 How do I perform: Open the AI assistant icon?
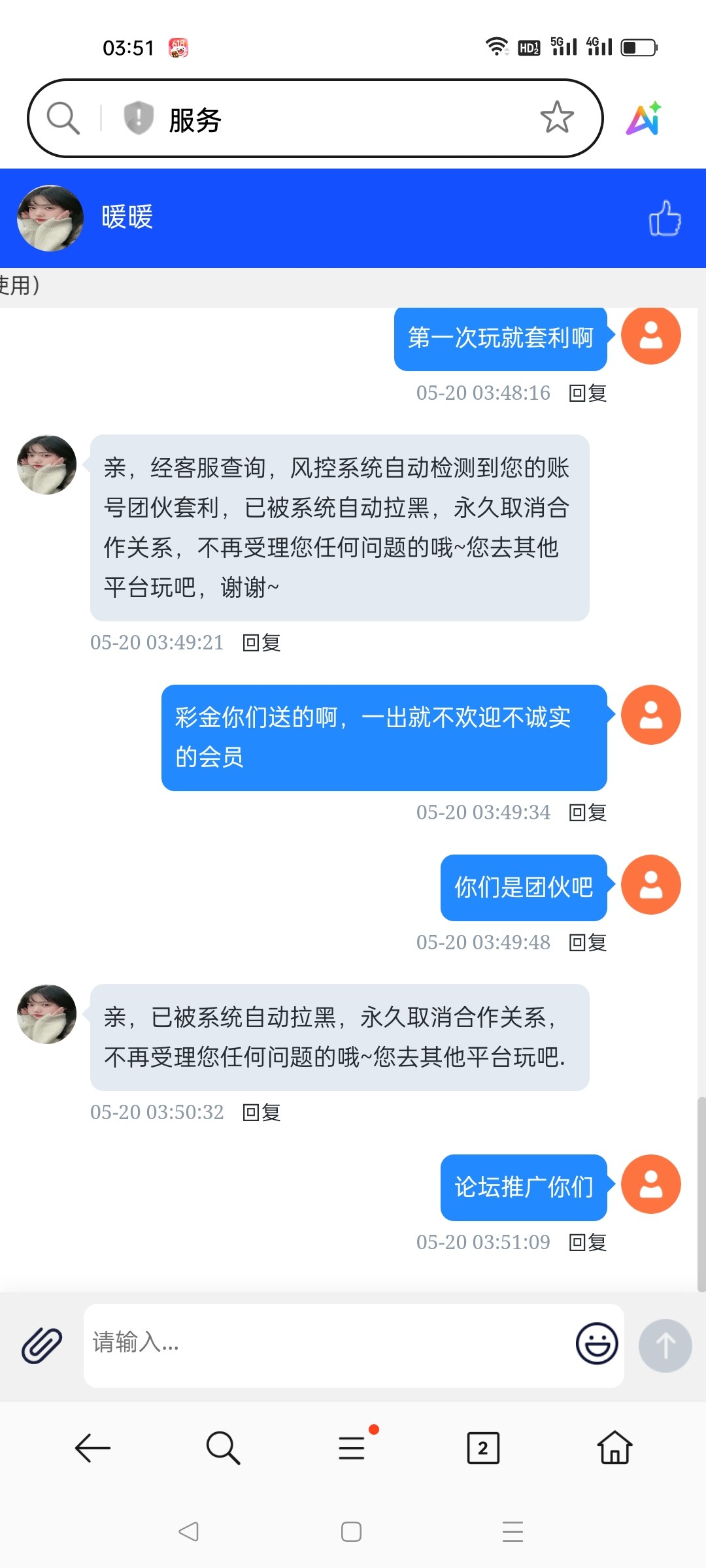click(x=645, y=119)
